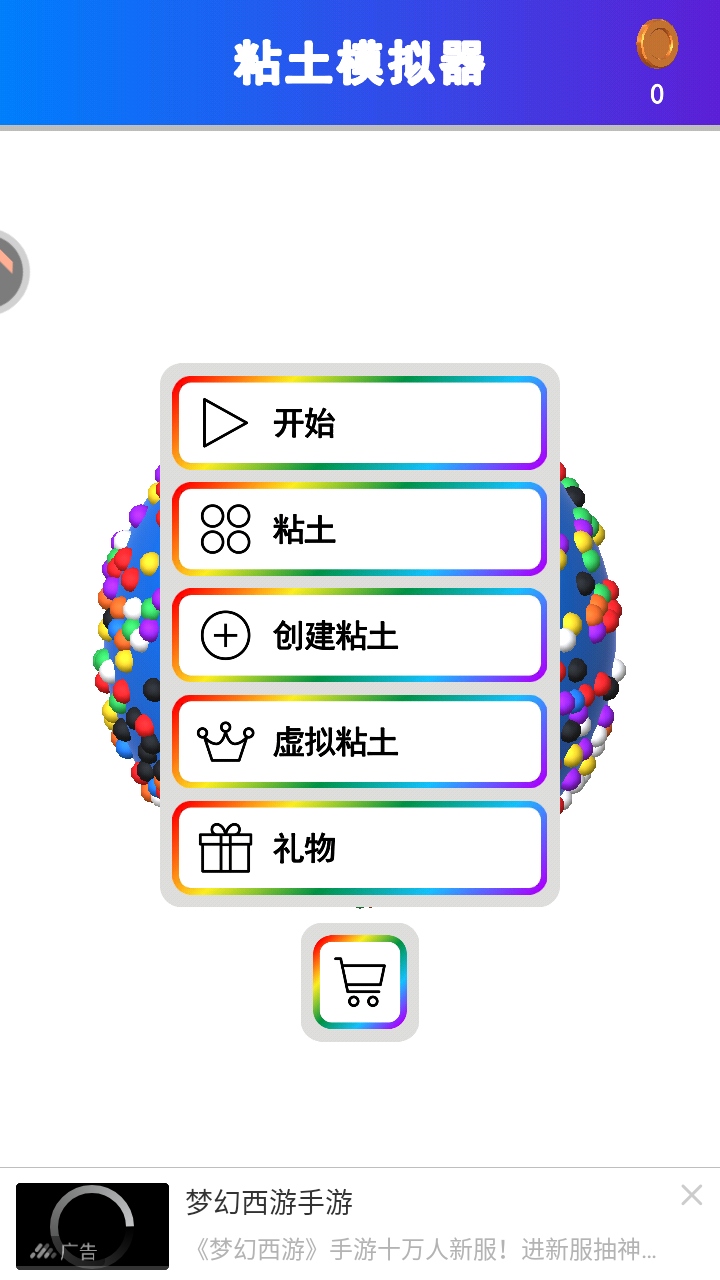Open the 梦幻西游手游 ad link
Screen dimensions: 720x1280
[270, 1205]
